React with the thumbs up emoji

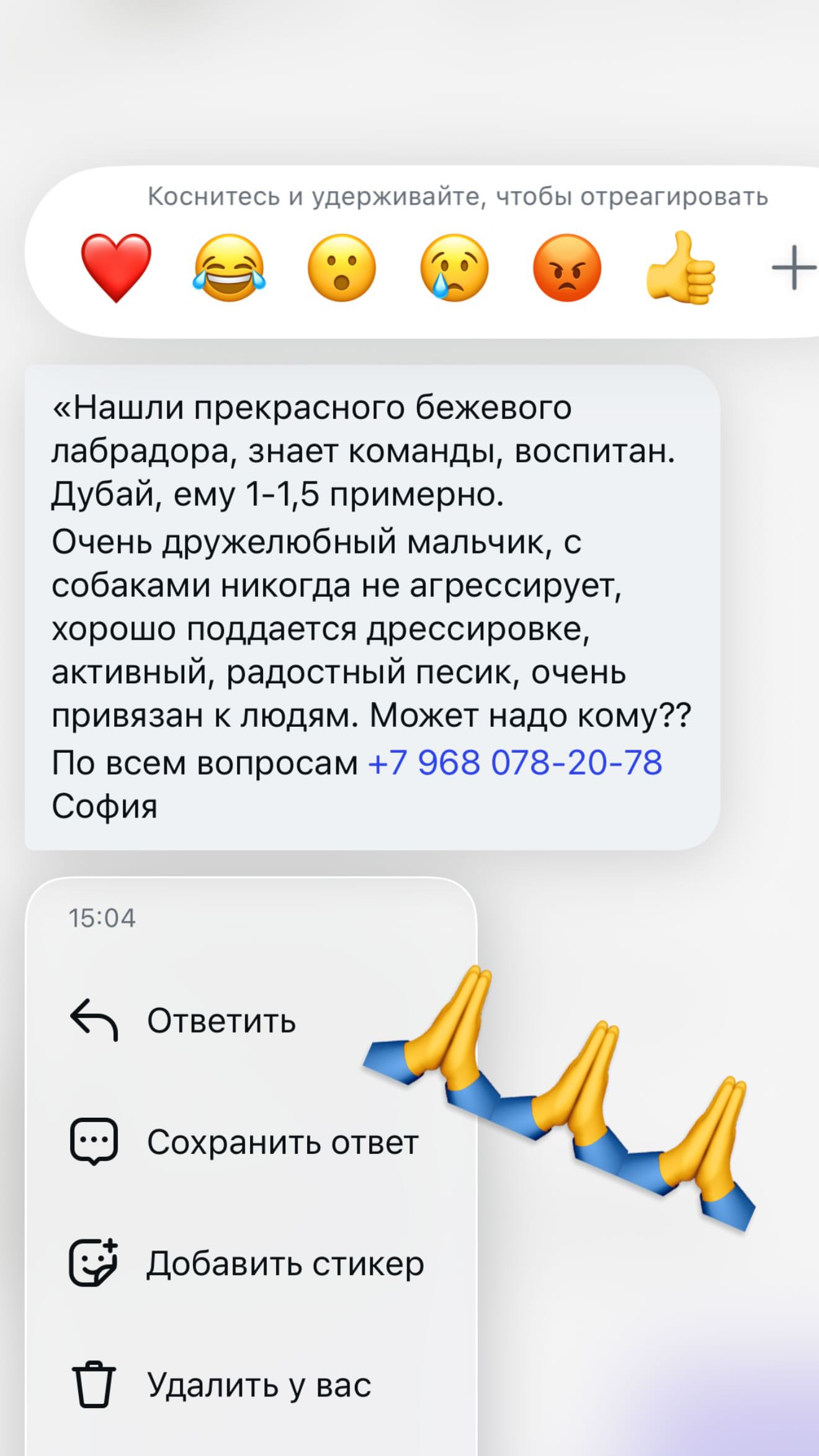pyautogui.click(x=680, y=267)
